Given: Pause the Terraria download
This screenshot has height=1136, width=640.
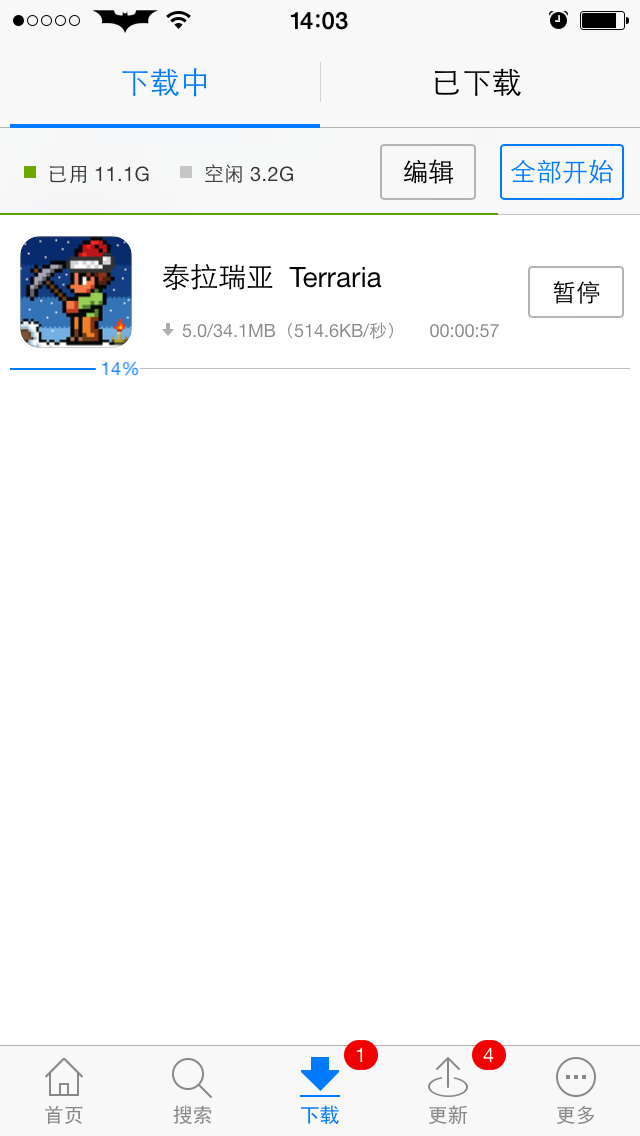Looking at the screenshot, I should tap(575, 292).
